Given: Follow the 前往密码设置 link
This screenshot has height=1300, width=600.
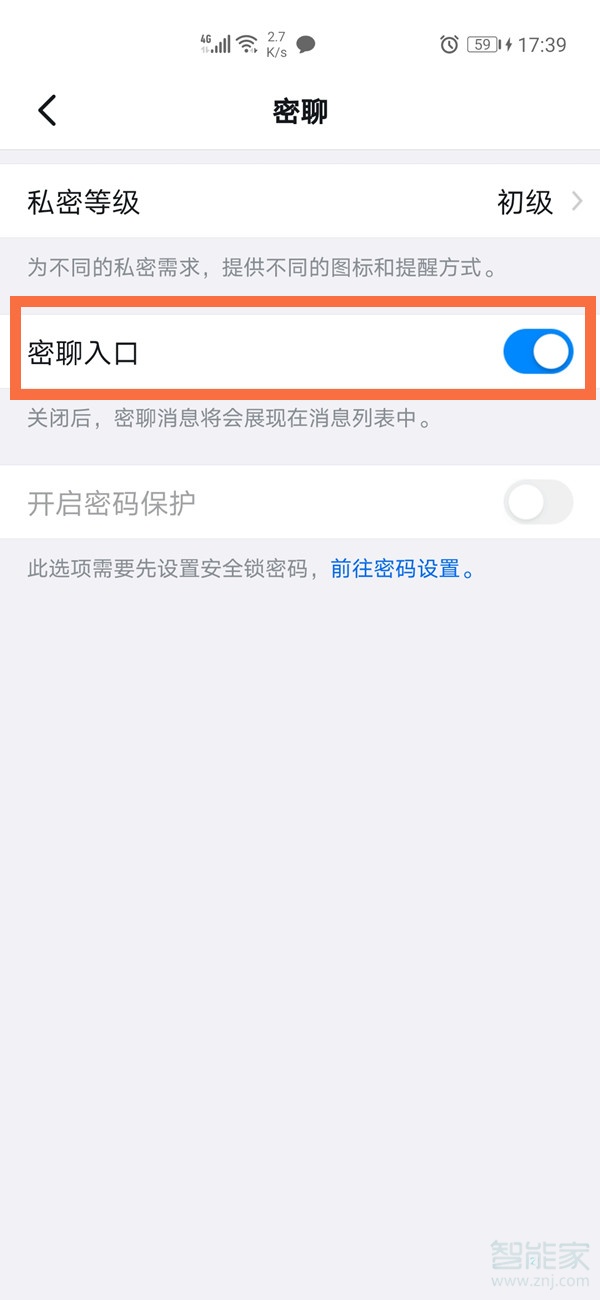Looking at the screenshot, I should 395,570.
